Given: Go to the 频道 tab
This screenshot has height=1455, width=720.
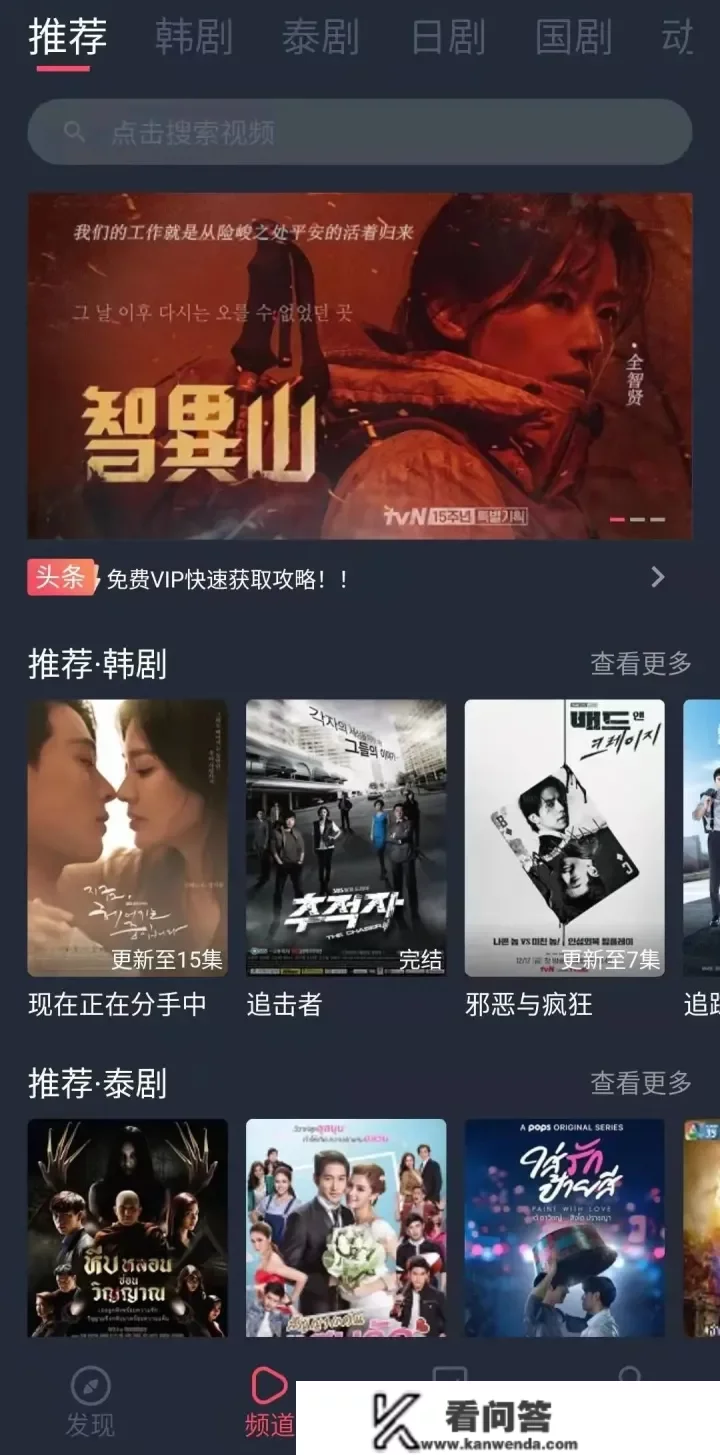Looking at the screenshot, I should (x=268, y=1402).
